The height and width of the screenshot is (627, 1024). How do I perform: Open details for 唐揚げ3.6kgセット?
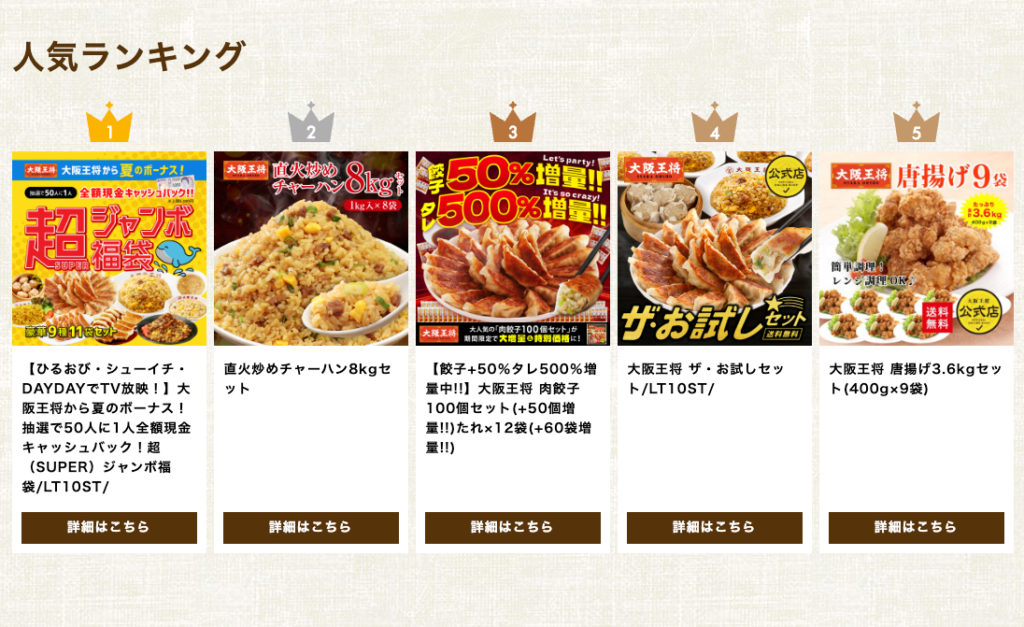[x=916, y=527]
